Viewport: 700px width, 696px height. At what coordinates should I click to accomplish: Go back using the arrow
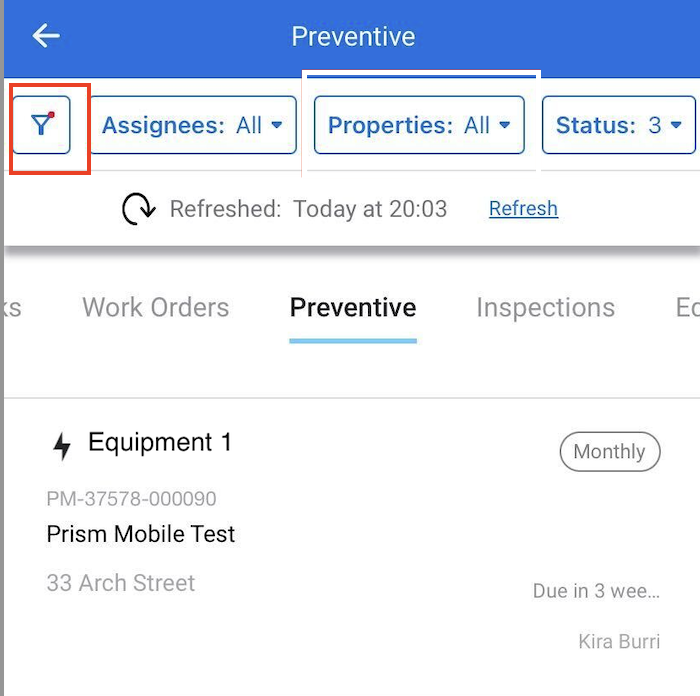(46, 37)
